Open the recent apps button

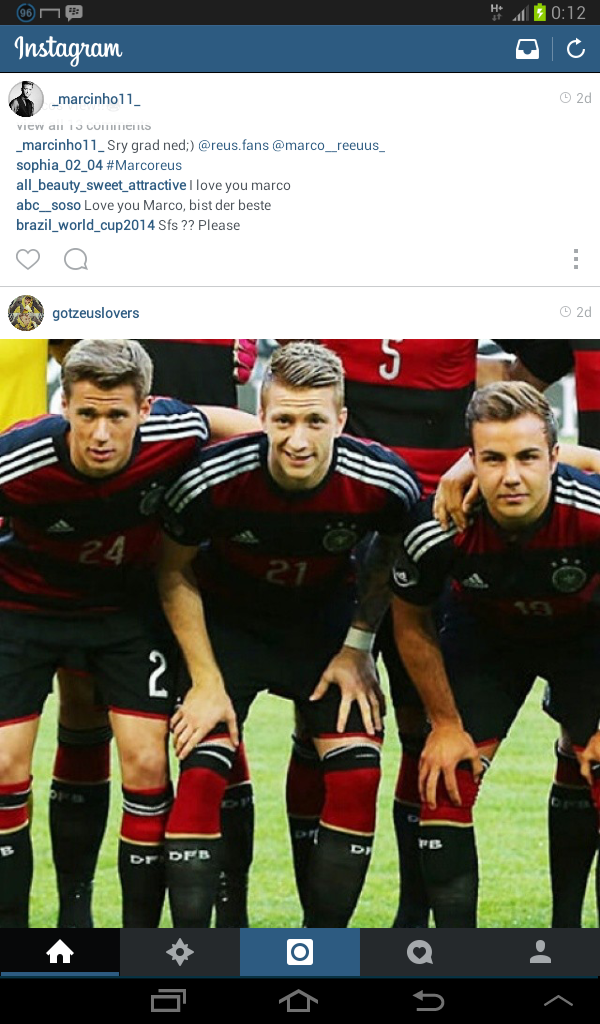tap(168, 1000)
